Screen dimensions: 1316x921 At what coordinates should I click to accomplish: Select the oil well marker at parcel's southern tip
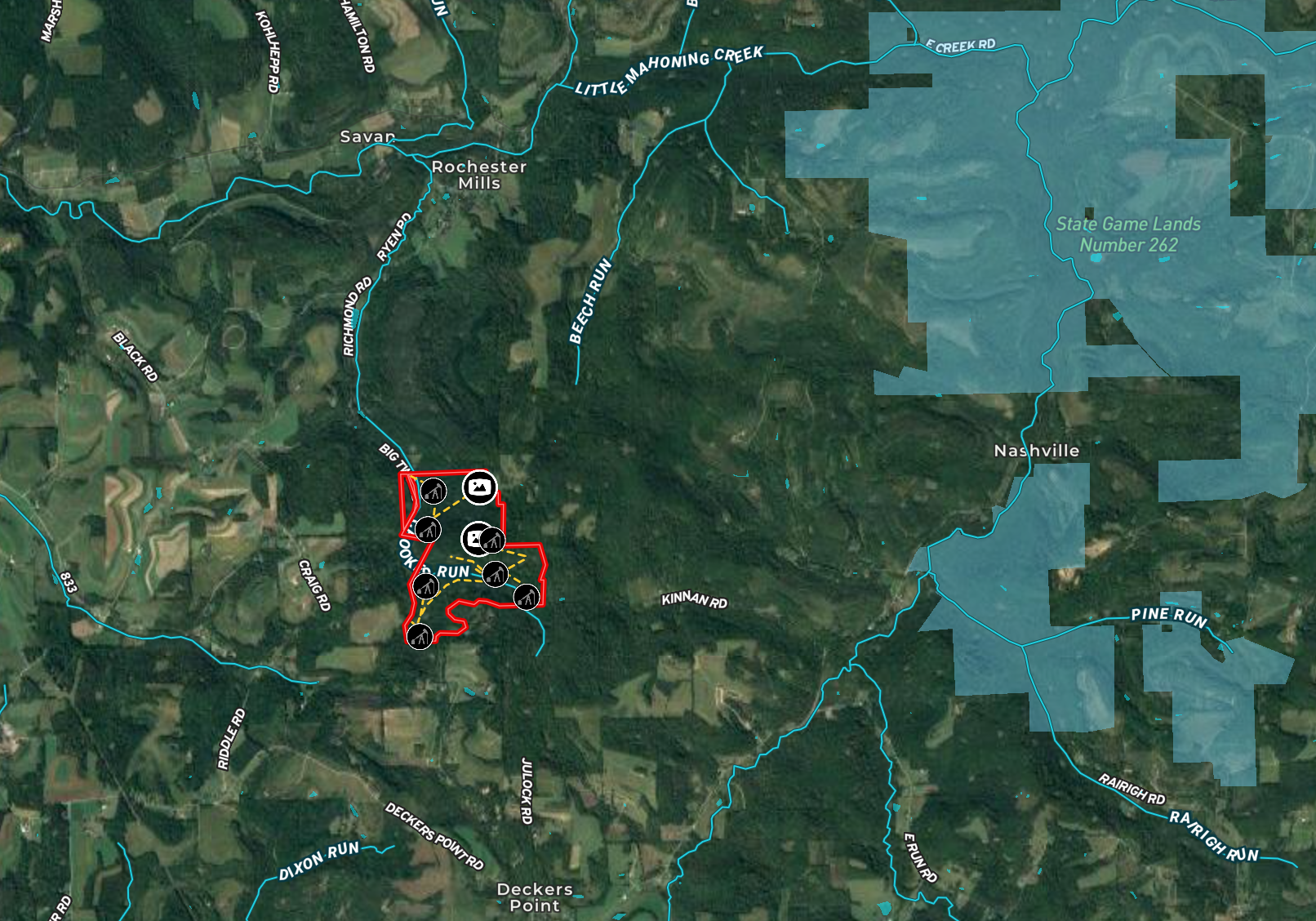pyautogui.click(x=420, y=636)
